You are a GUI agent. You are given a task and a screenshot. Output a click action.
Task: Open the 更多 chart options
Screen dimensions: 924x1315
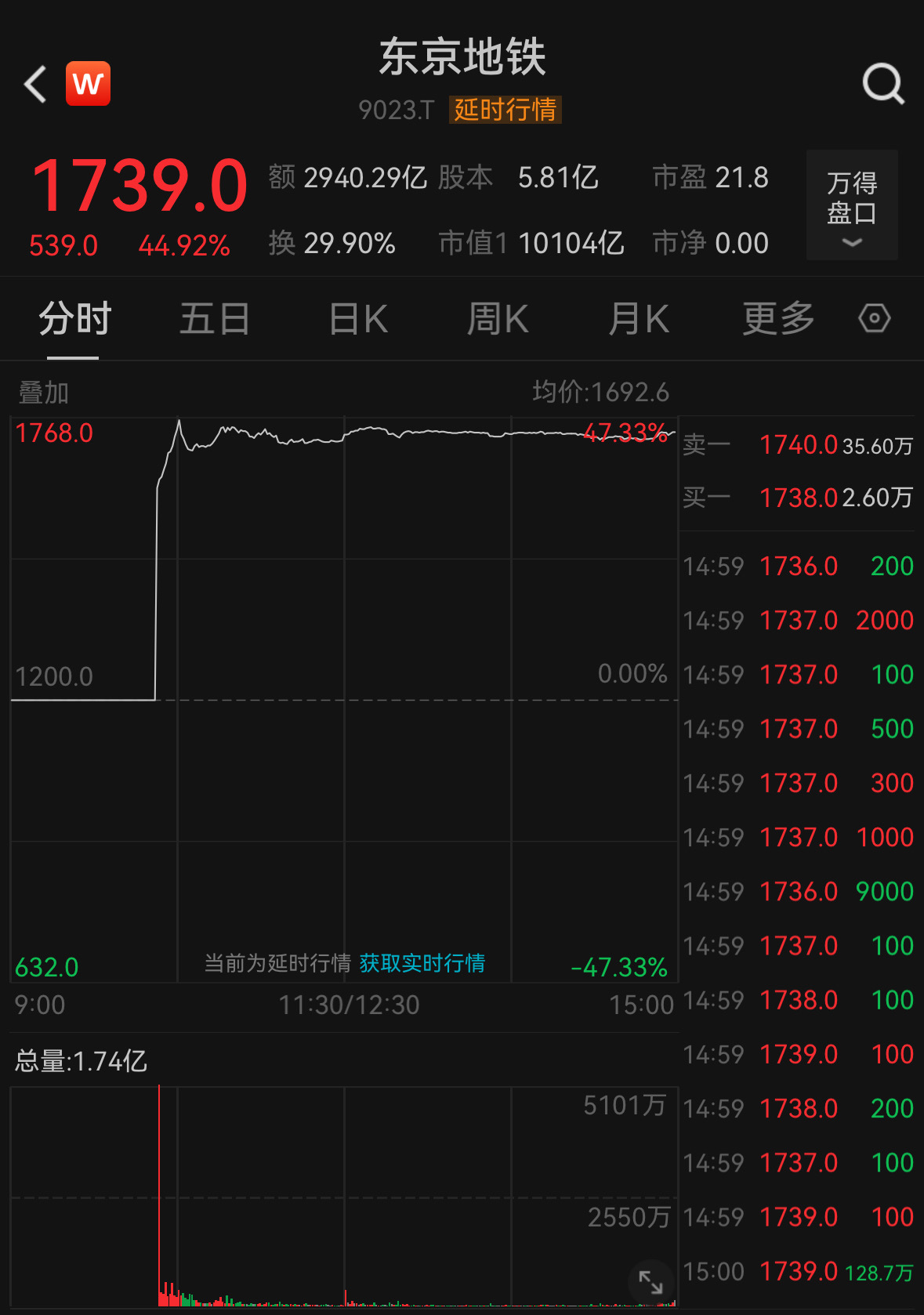[778, 320]
